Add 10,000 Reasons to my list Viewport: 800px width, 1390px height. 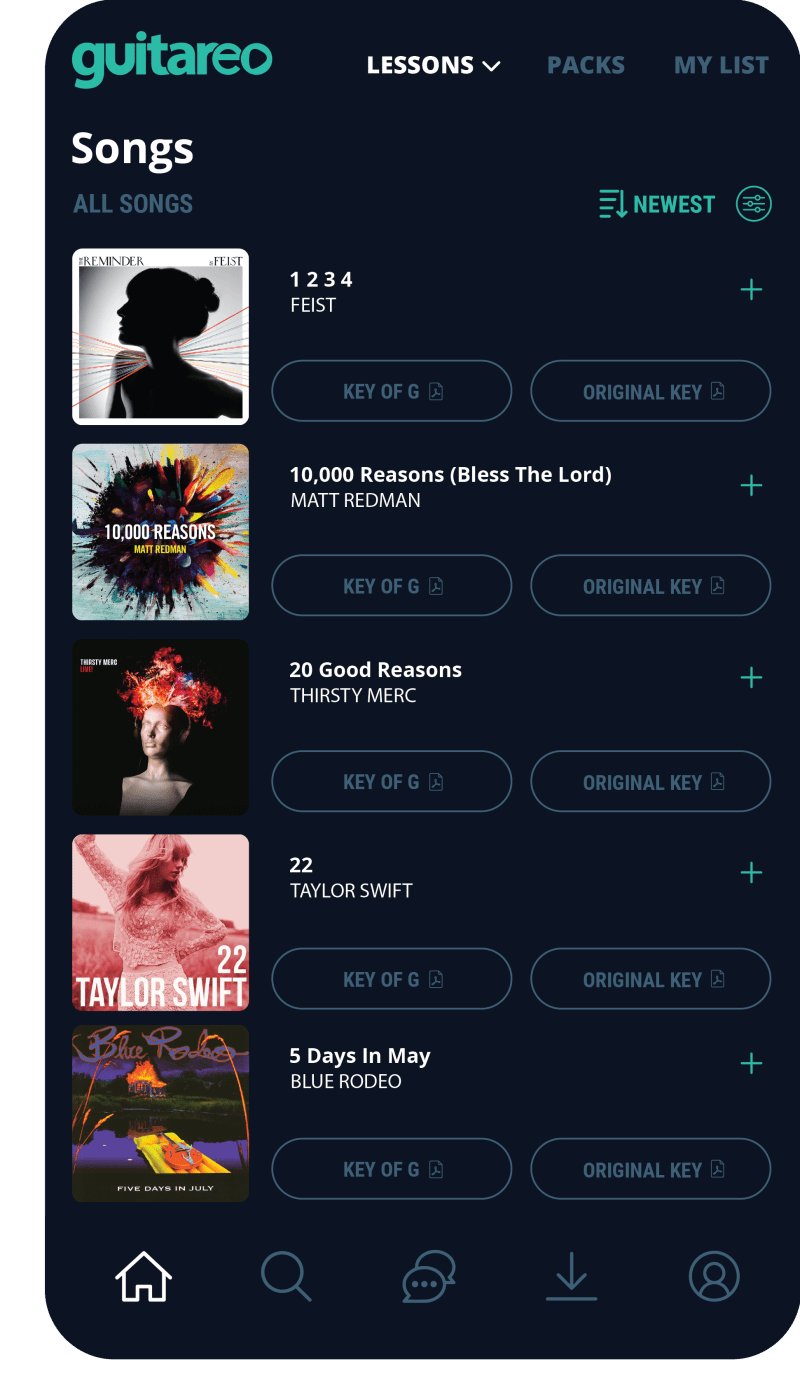[751, 485]
